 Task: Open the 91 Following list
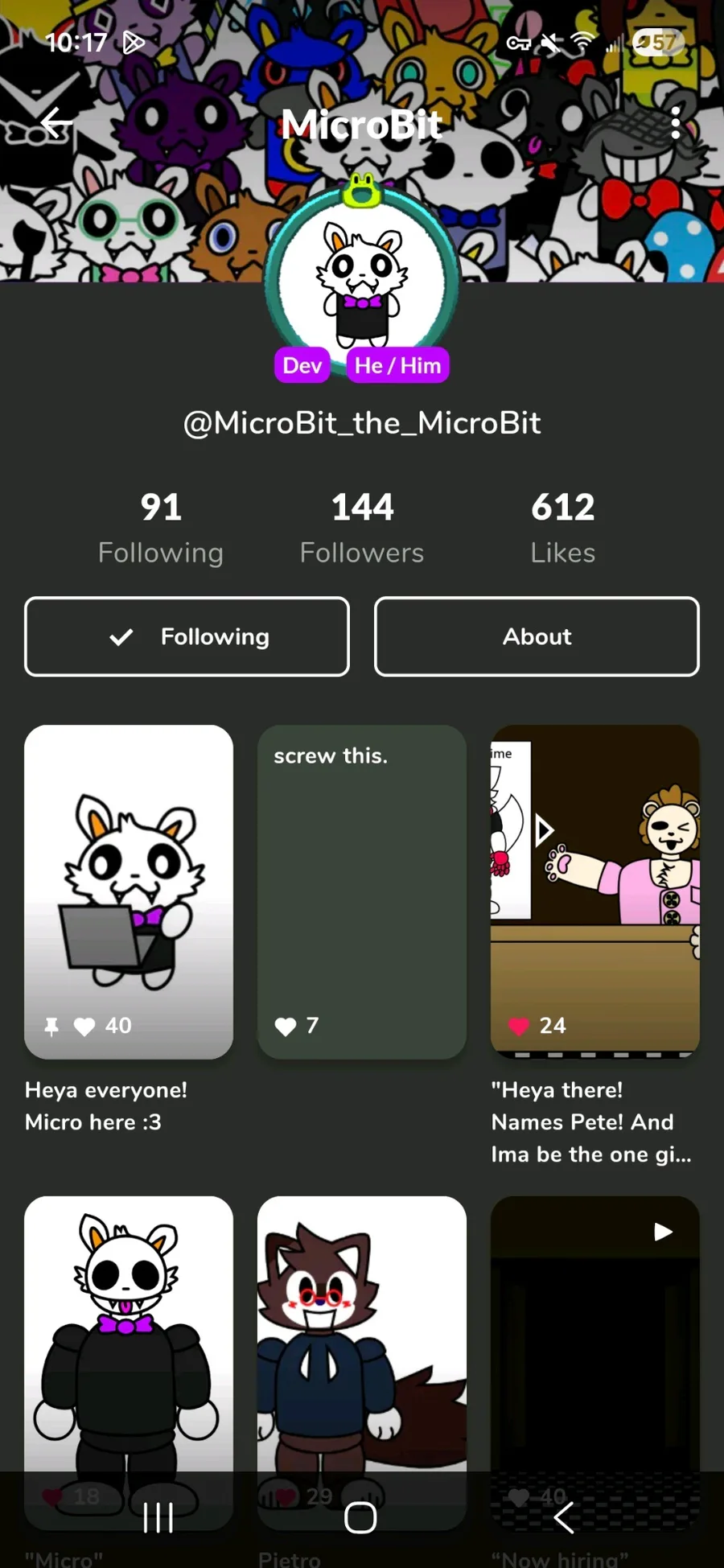[x=160, y=527]
